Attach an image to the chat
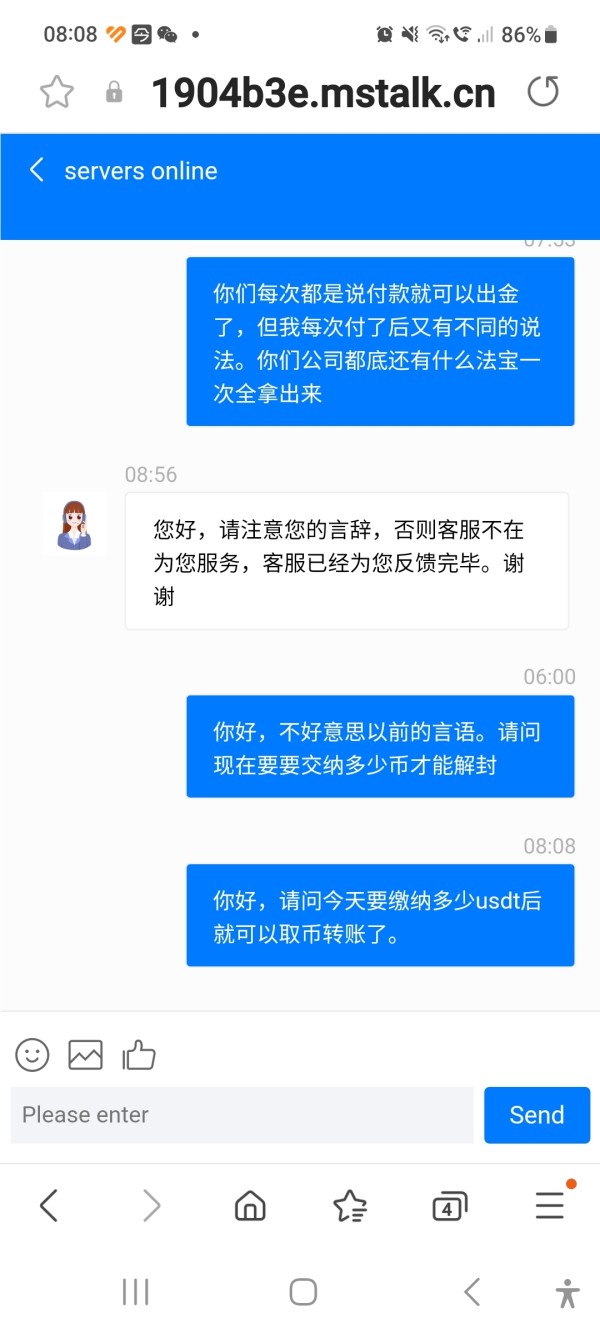The image size is (600, 1333). (85, 1054)
